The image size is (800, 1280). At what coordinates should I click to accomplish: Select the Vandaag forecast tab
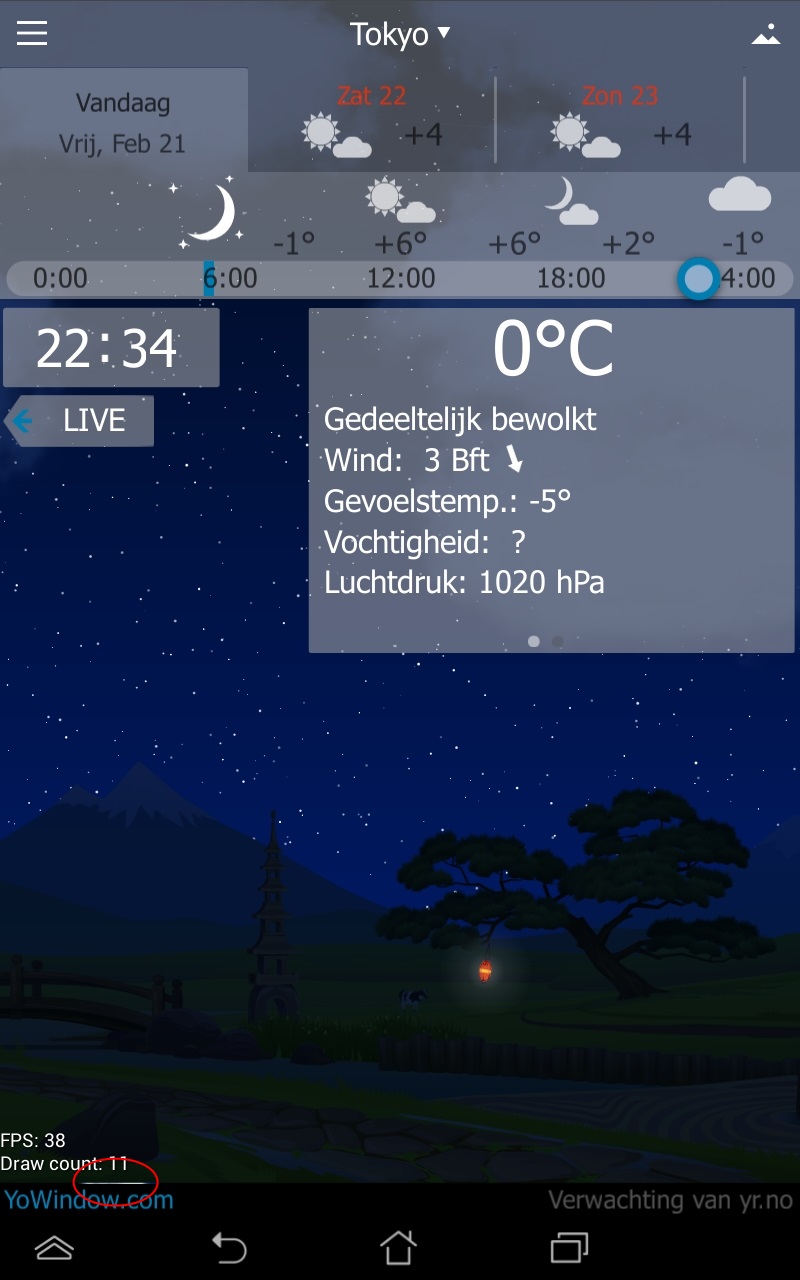coord(123,122)
